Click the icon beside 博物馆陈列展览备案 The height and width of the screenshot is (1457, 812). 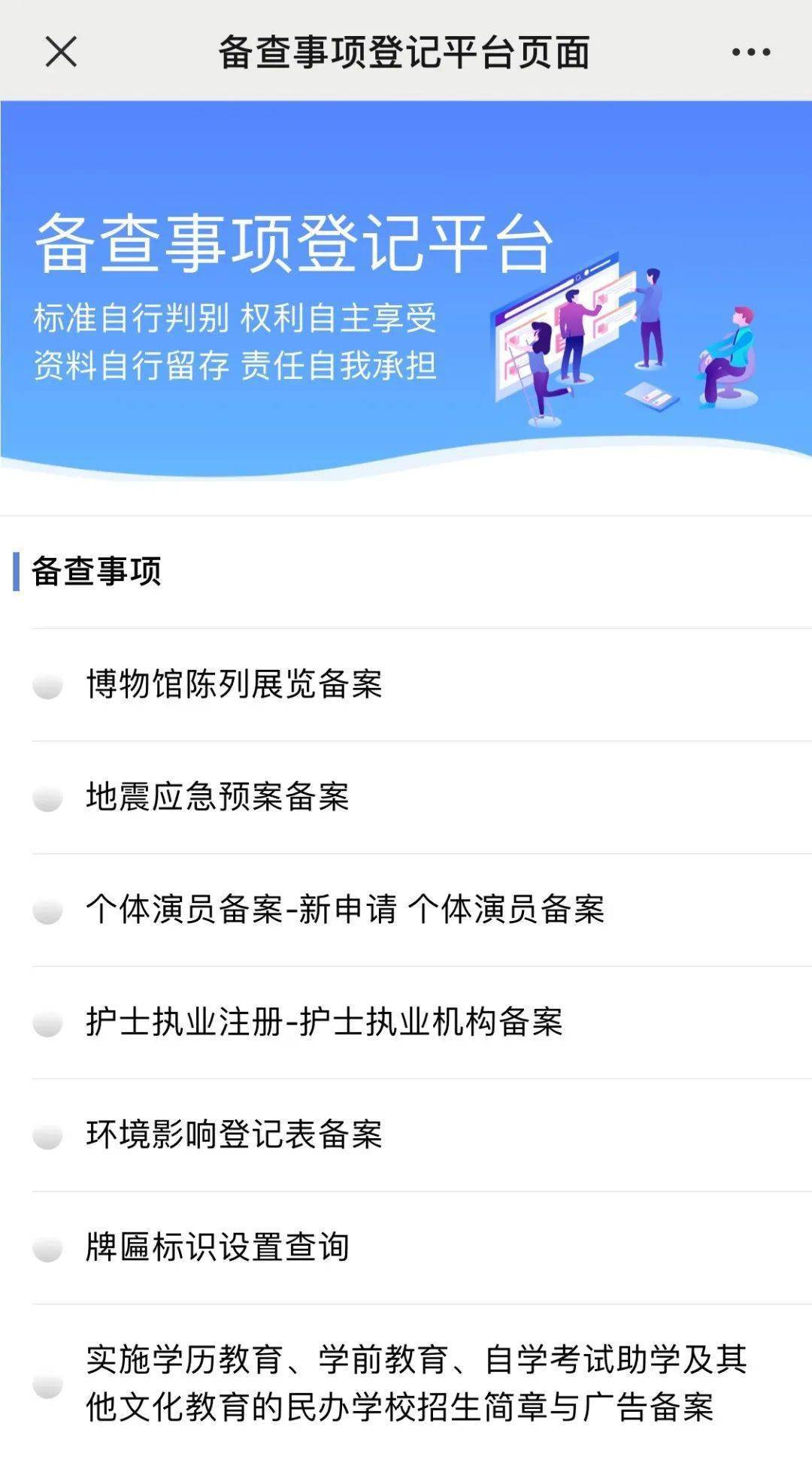point(49,684)
